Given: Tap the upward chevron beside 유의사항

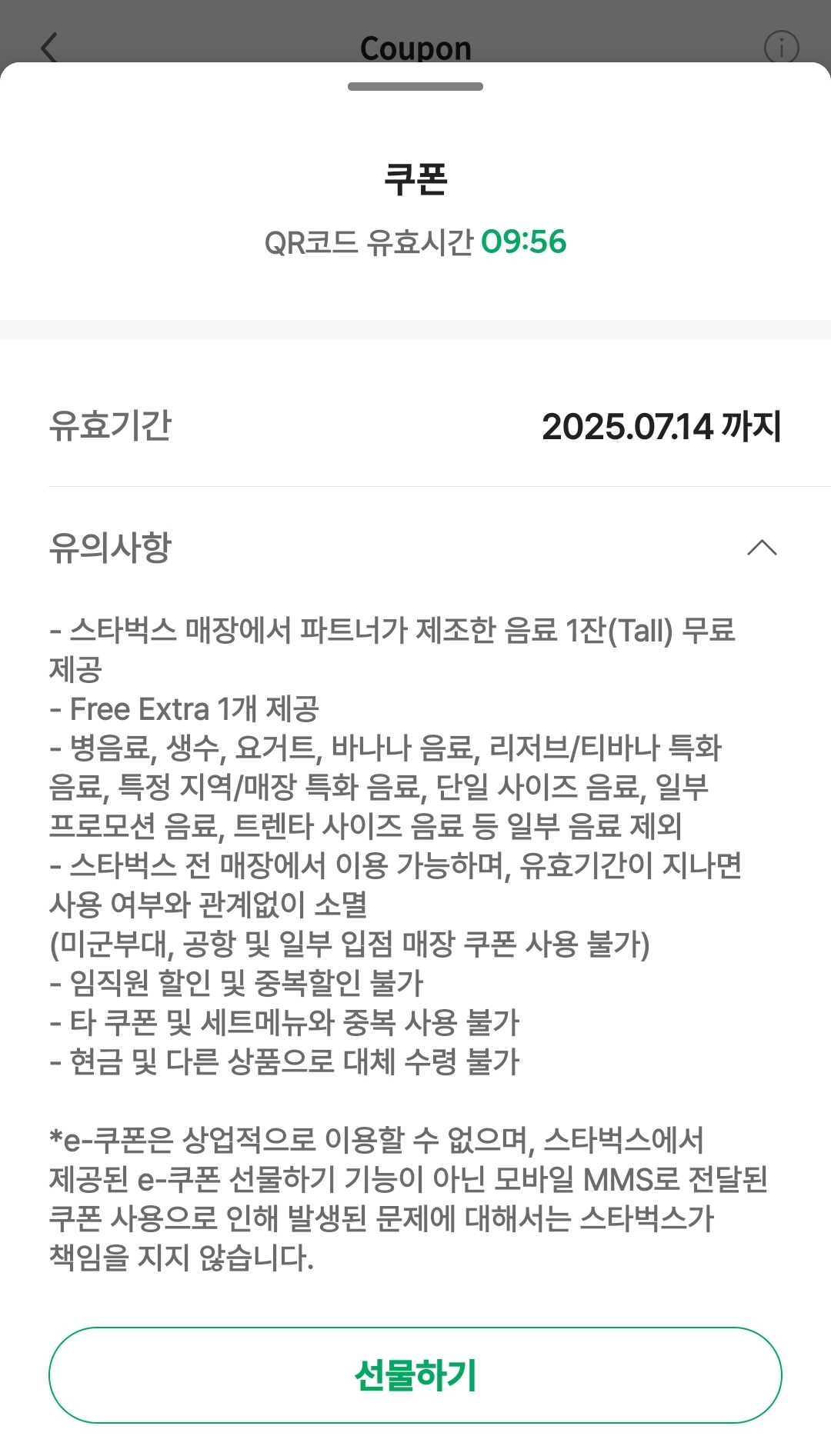Looking at the screenshot, I should [763, 546].
